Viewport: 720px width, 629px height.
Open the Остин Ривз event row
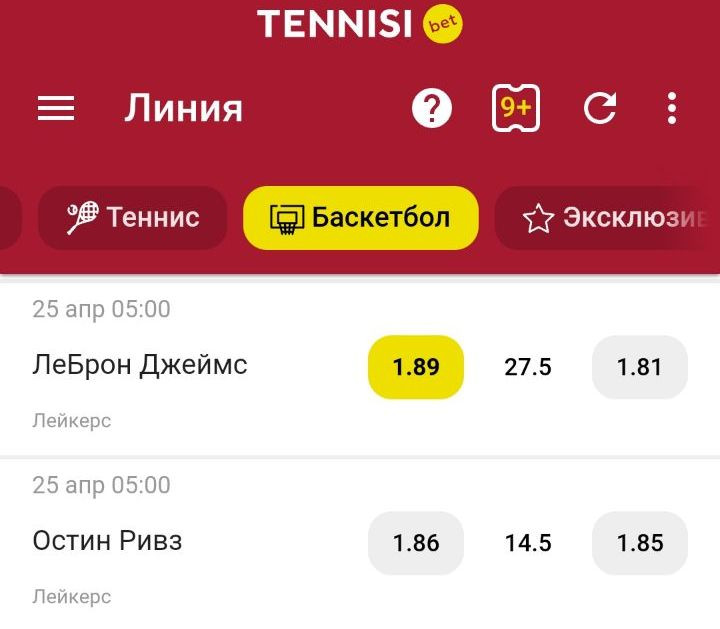(108, 541)
